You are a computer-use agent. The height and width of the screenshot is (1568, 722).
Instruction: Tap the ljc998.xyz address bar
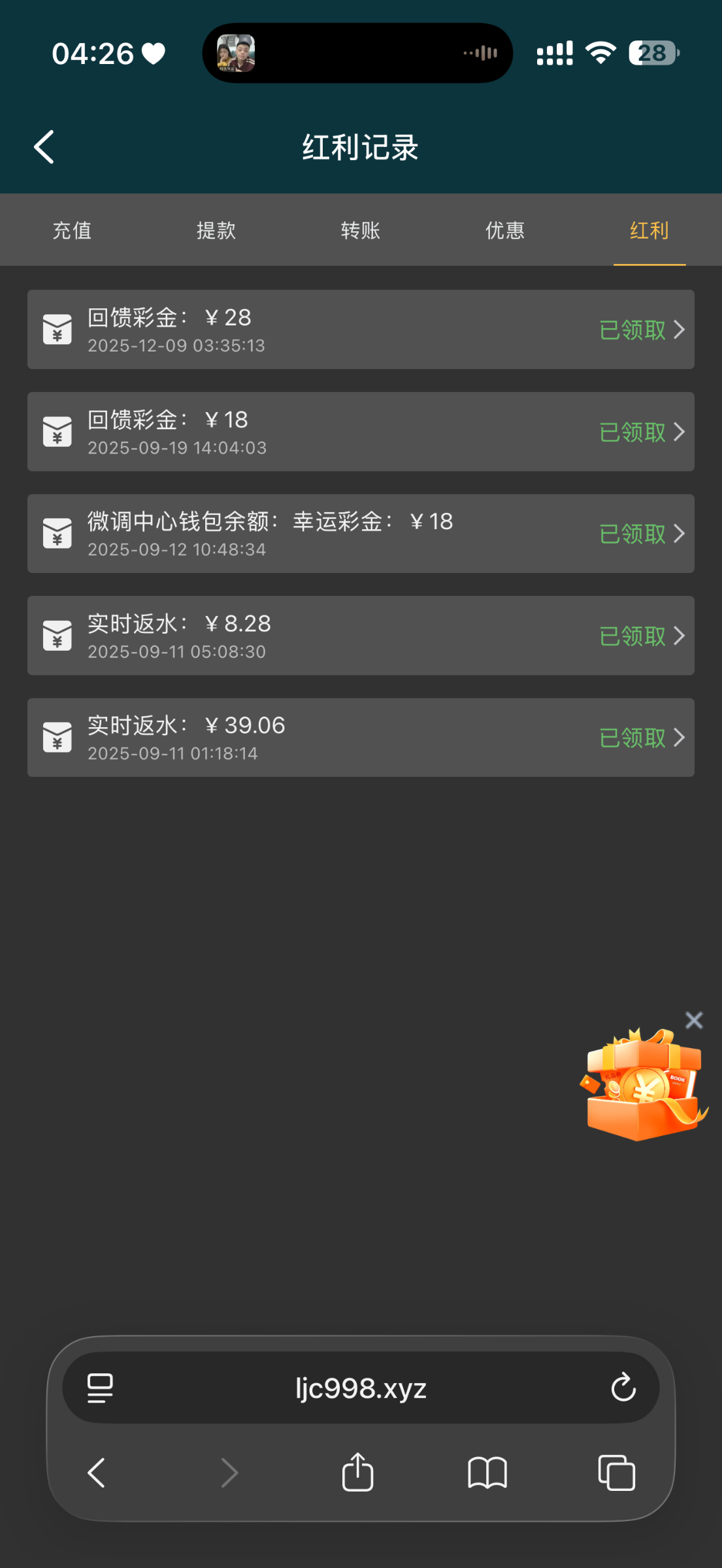tap(361, 1388)
